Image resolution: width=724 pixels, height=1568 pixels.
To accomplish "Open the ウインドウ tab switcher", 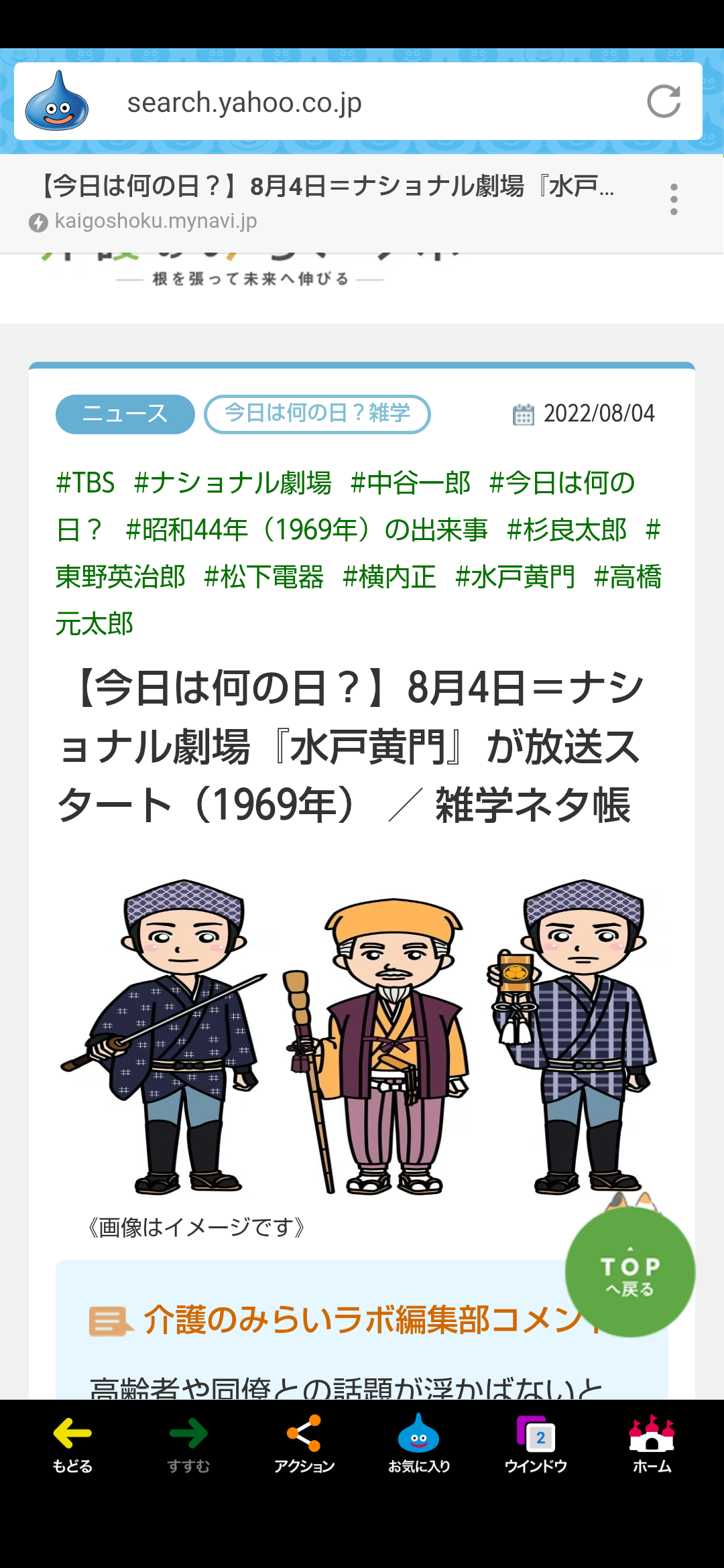I will coord(536,1444).
